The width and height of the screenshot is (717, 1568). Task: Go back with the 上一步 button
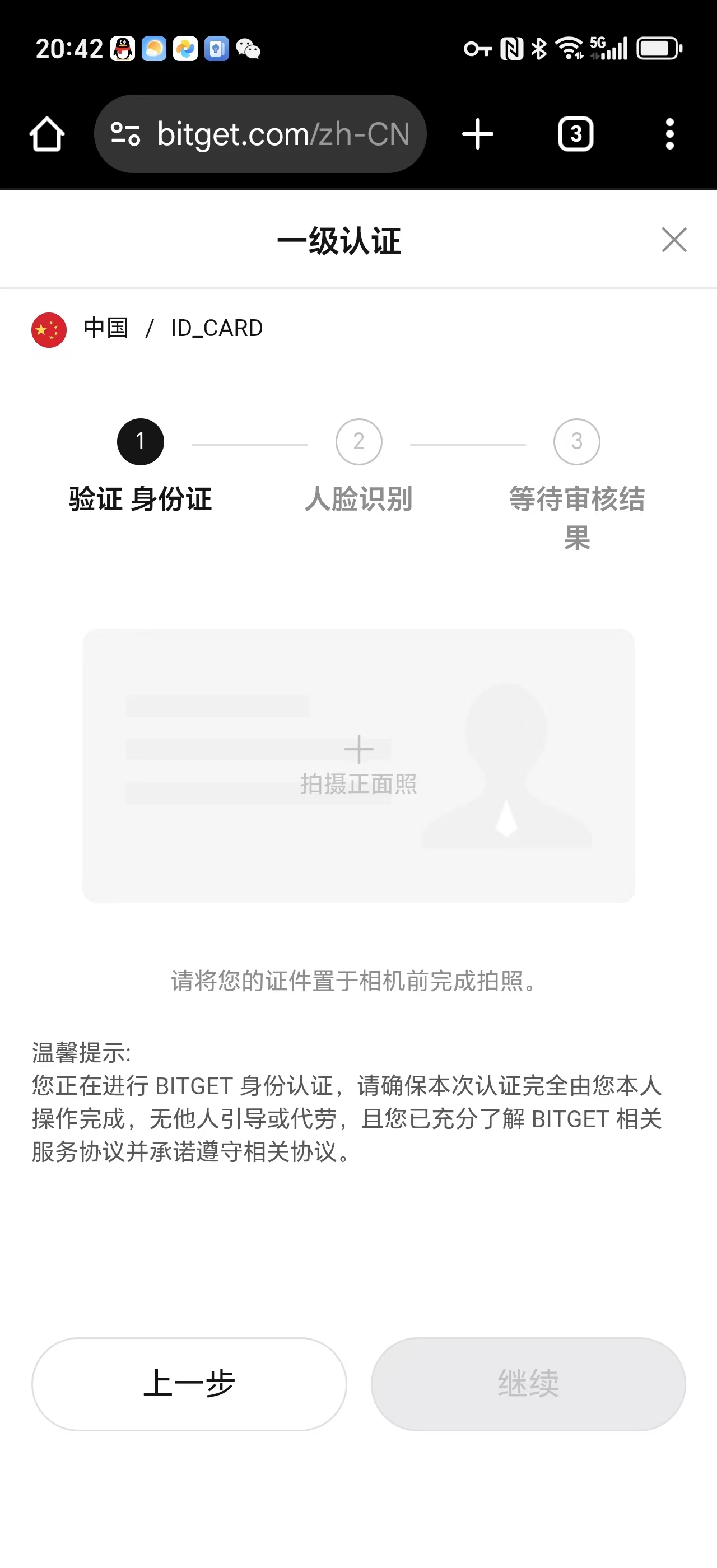(189, 1383)
